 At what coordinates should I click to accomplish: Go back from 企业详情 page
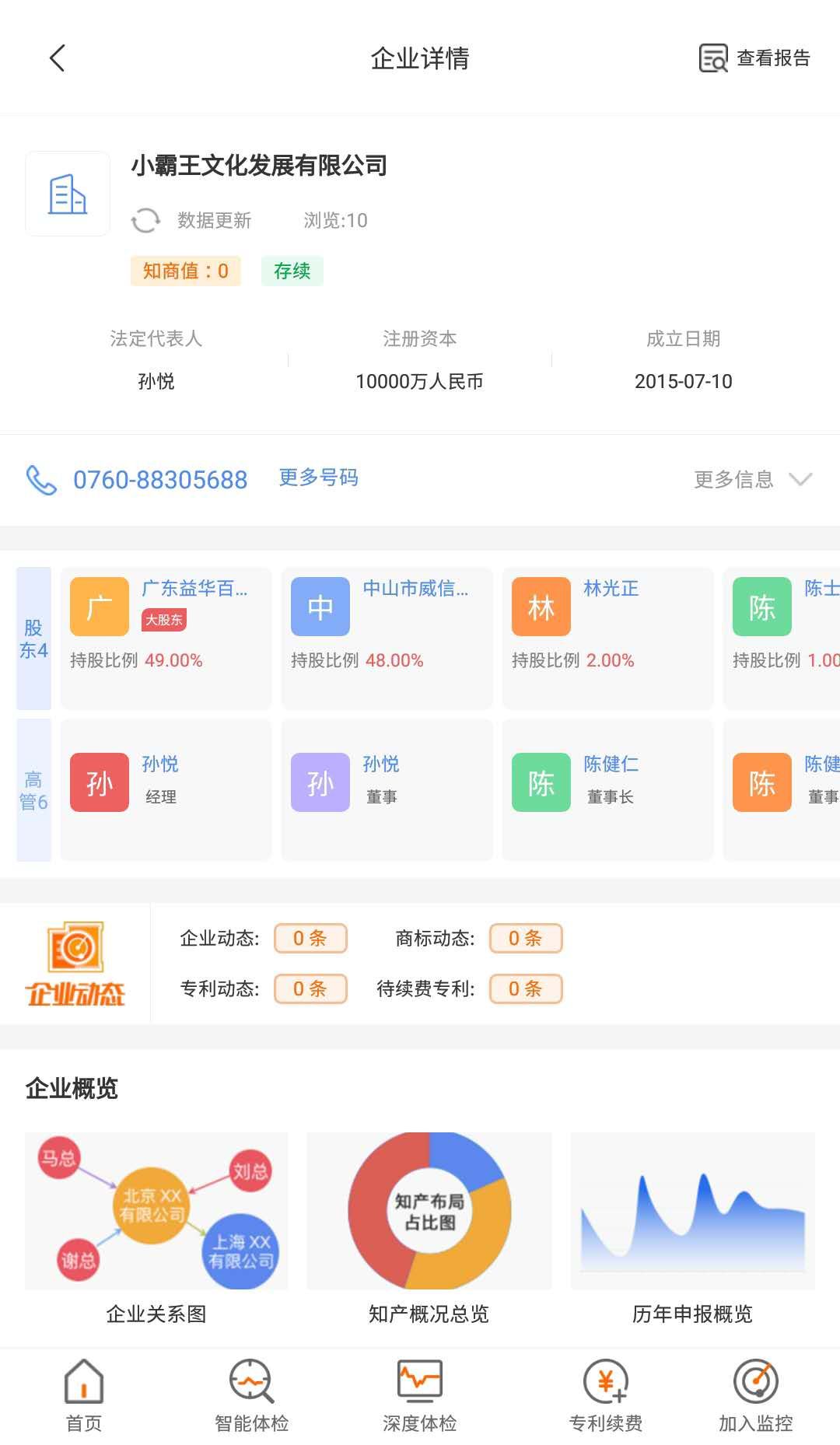click(x=57, y=58)
